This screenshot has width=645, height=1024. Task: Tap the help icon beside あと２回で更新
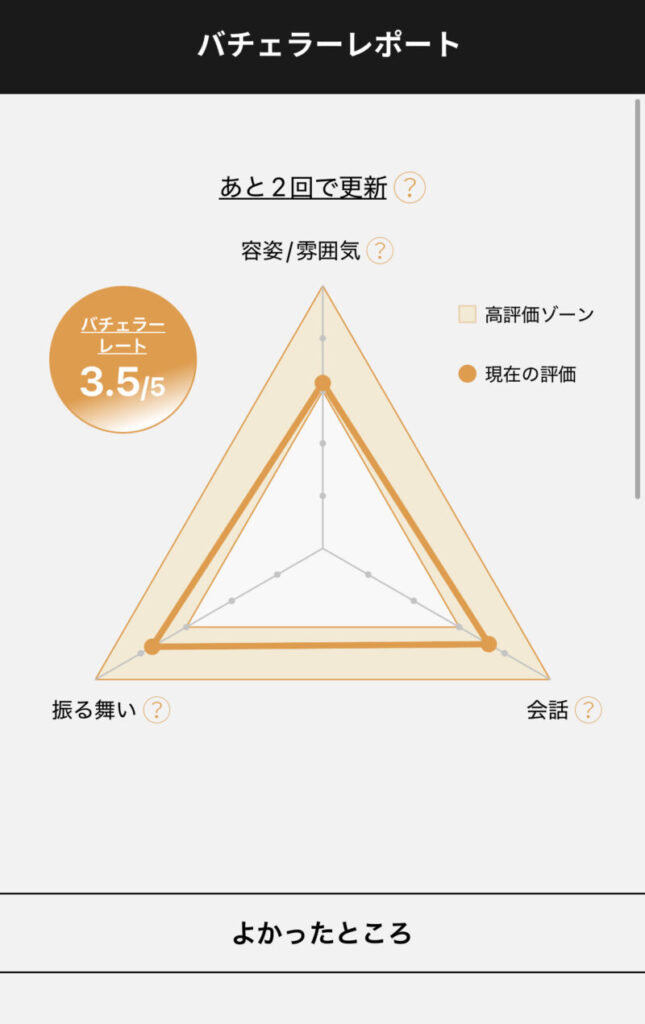410,187
